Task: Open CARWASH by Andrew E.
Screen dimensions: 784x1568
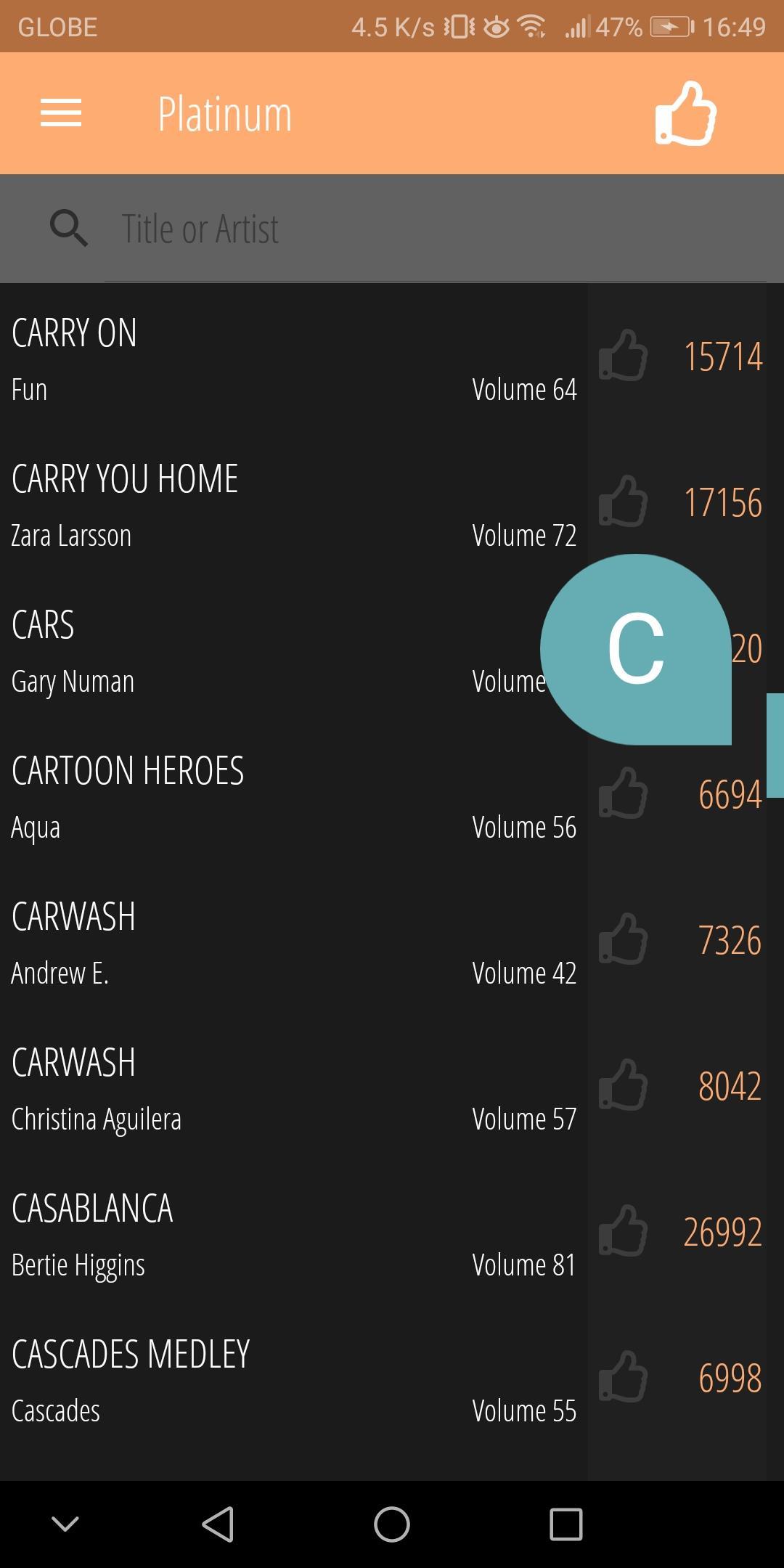Action: point(290,942)
